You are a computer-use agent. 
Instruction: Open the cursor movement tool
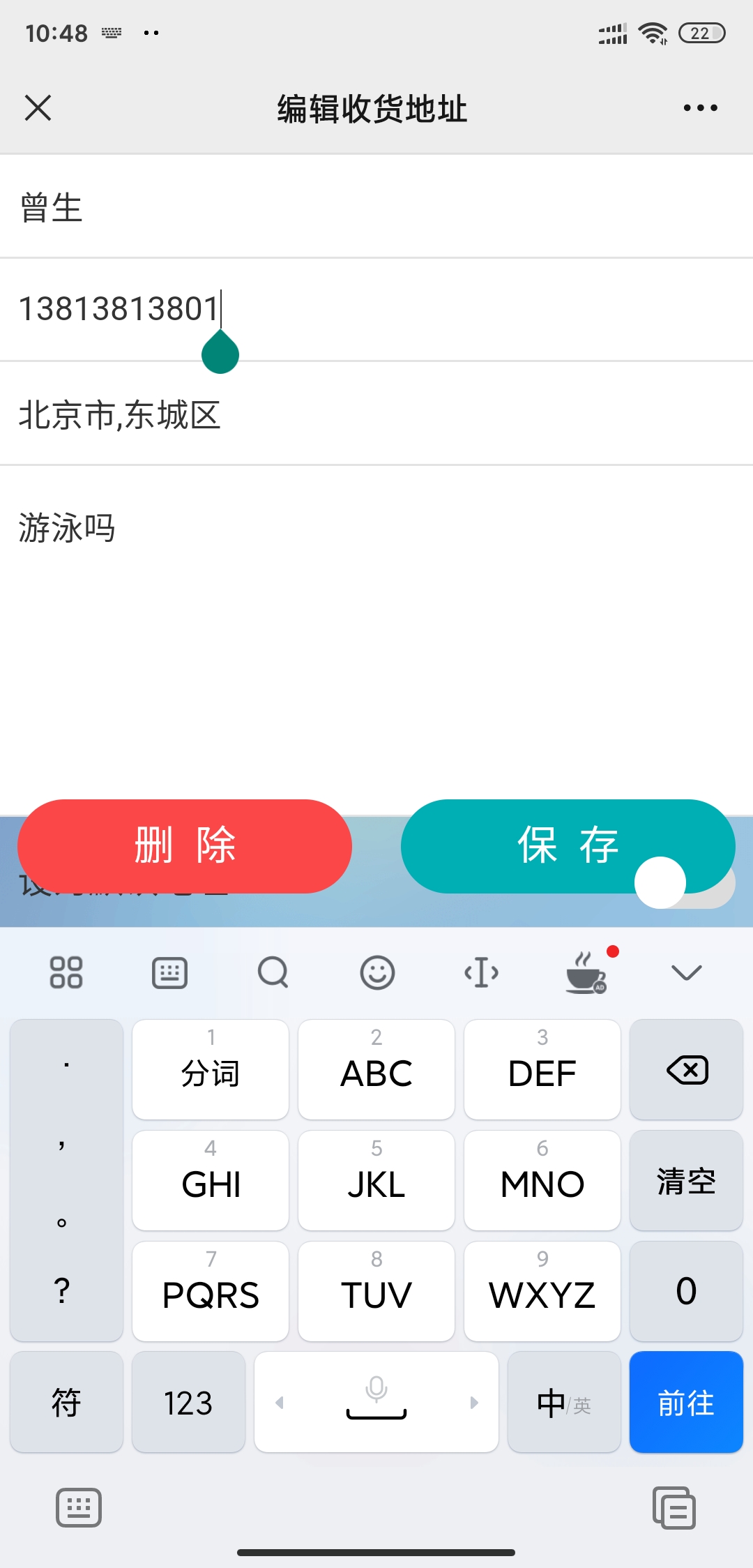pyautogui.click(x=481, y=972)
